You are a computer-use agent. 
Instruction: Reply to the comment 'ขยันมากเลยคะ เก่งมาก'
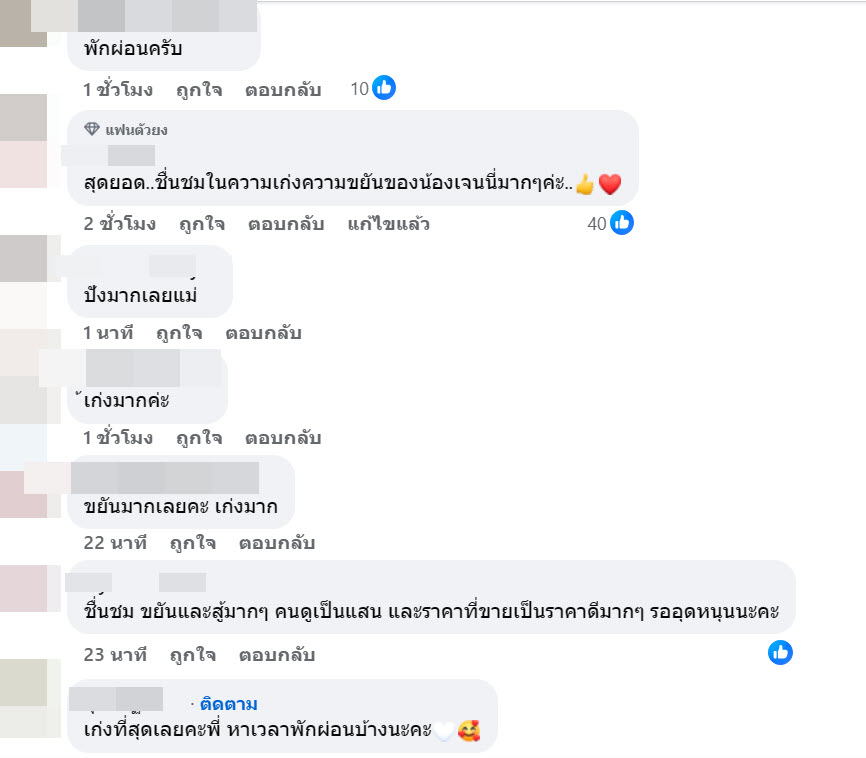(x=277, y=543)
